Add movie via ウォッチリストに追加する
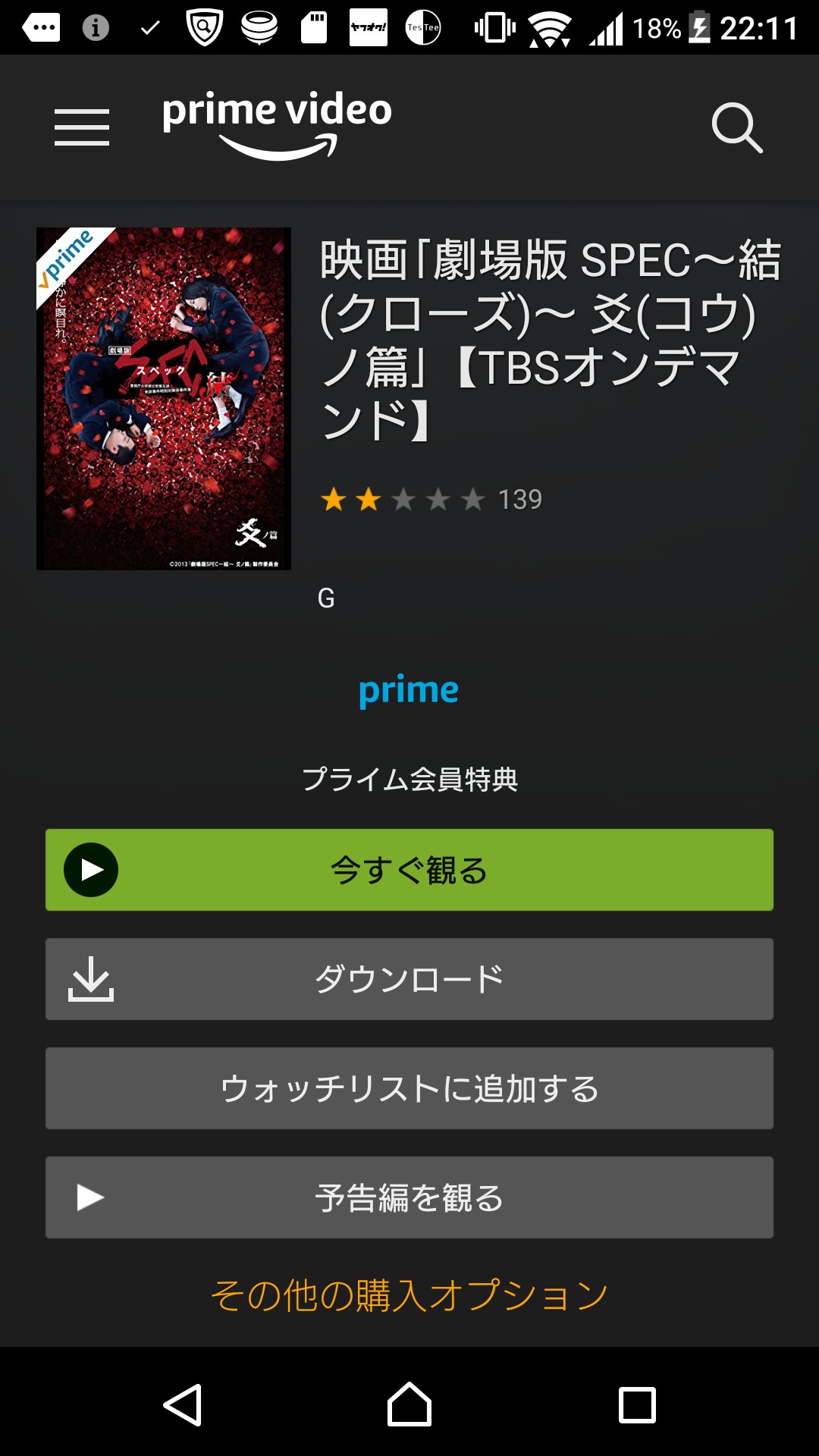The height and width of the screenshot is (1456, 819). (x=409, y=1088)
